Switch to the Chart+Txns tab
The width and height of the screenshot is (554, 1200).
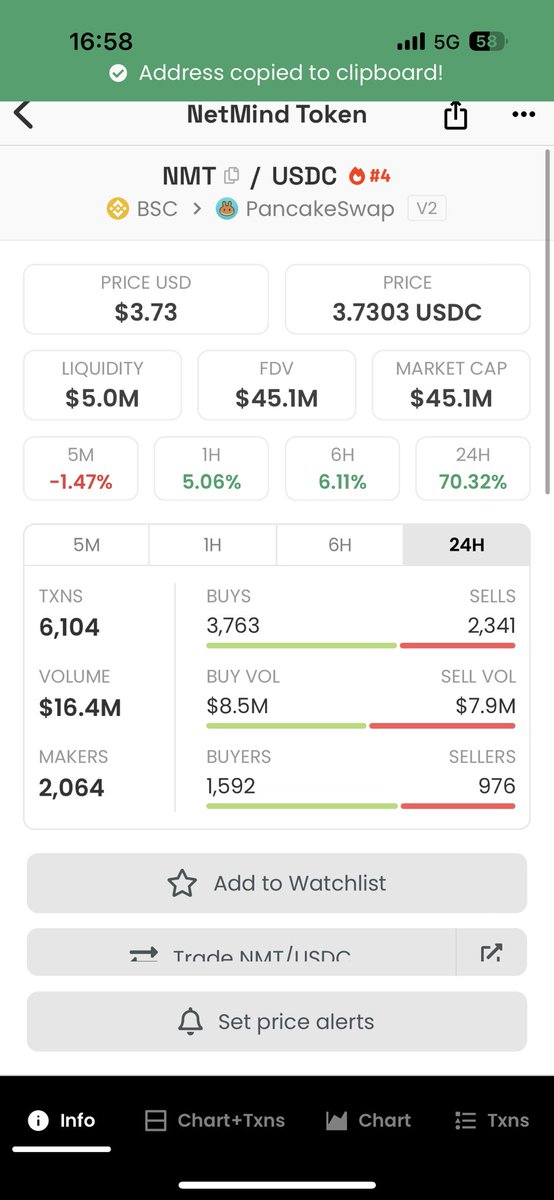pyautogui.click(x=215, y=1121)
